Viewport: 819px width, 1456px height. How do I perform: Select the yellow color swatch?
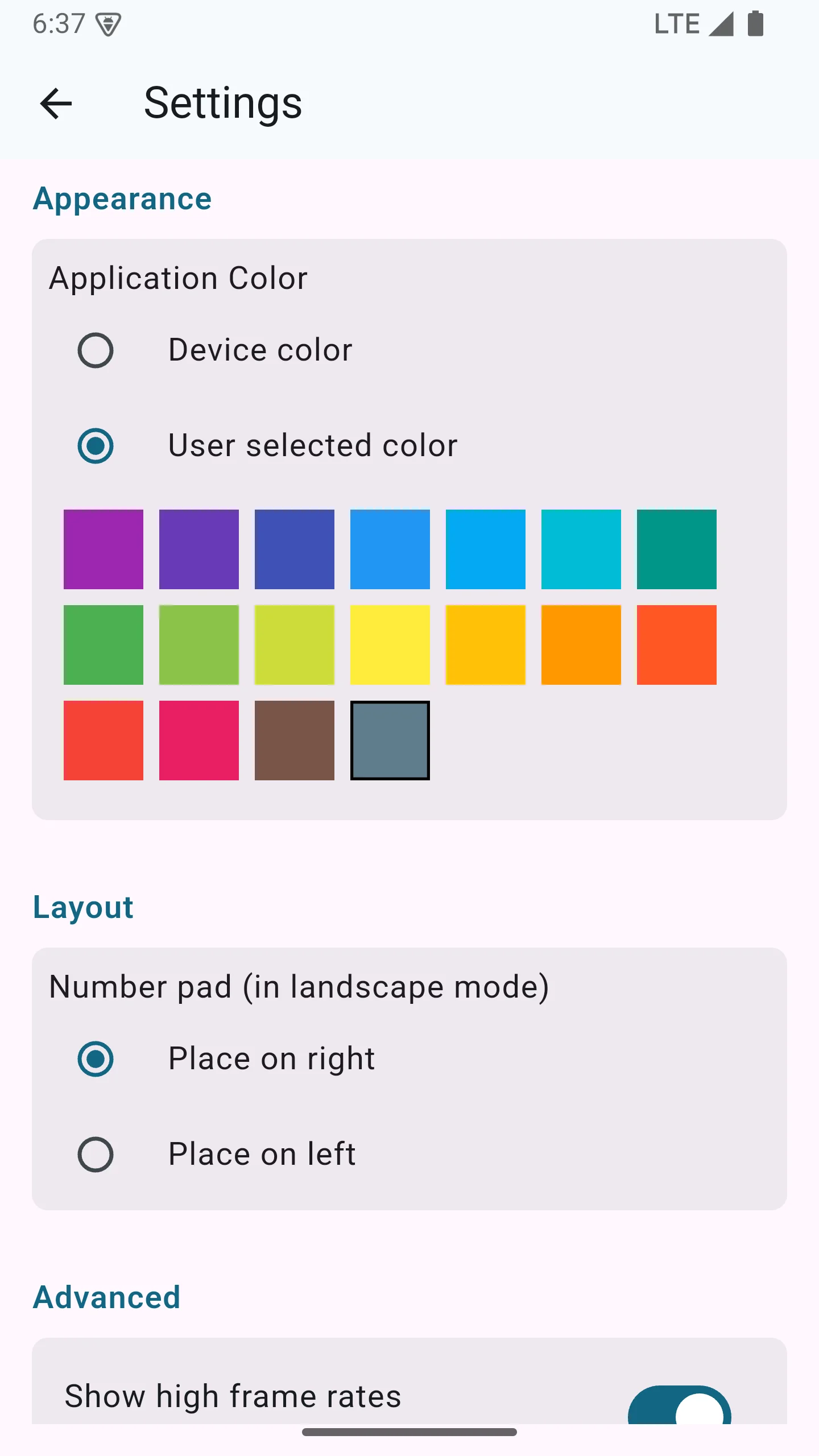(x=390, y=645)
